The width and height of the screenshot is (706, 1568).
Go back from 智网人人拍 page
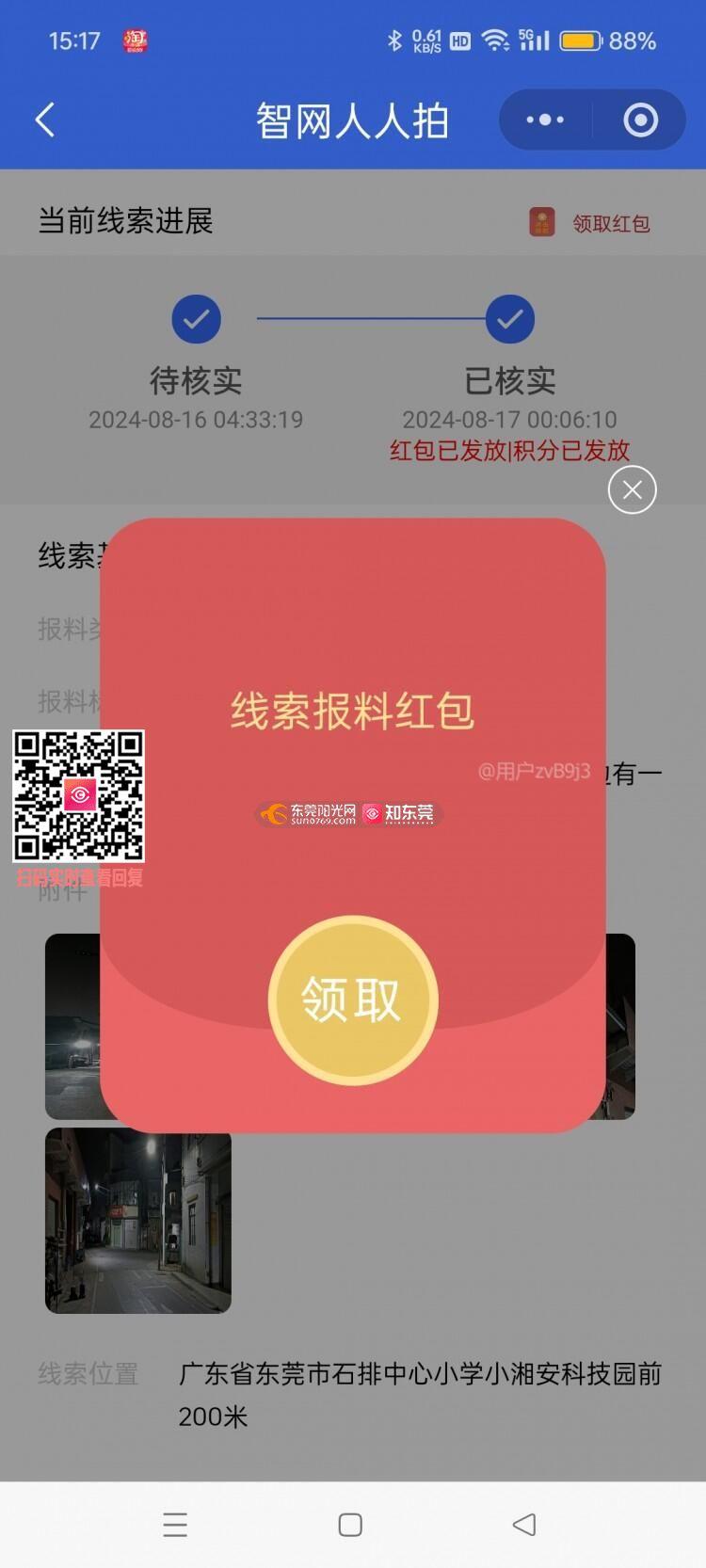pos(45,120)
